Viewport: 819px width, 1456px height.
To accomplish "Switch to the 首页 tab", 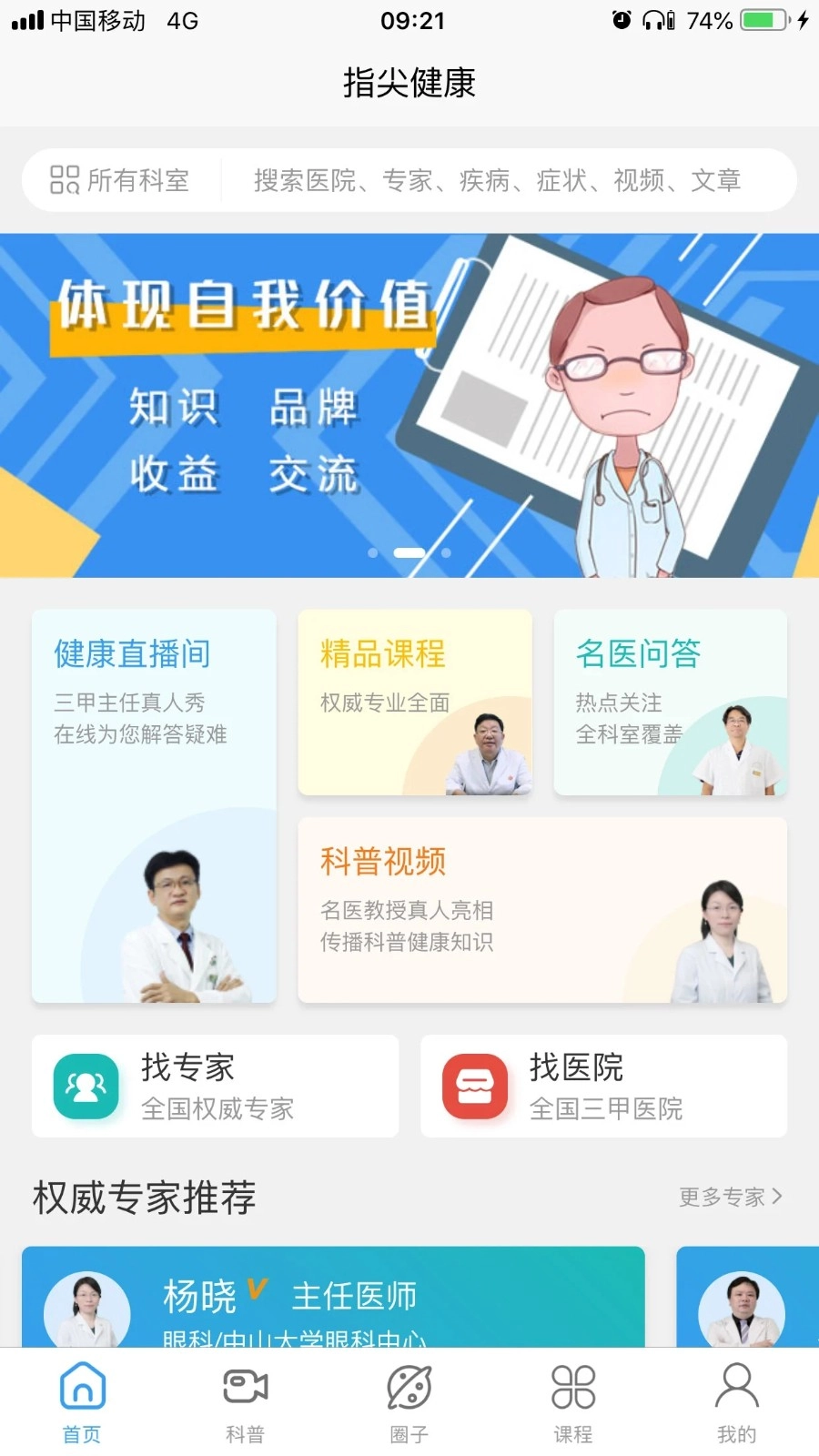I will point(82,1402).
